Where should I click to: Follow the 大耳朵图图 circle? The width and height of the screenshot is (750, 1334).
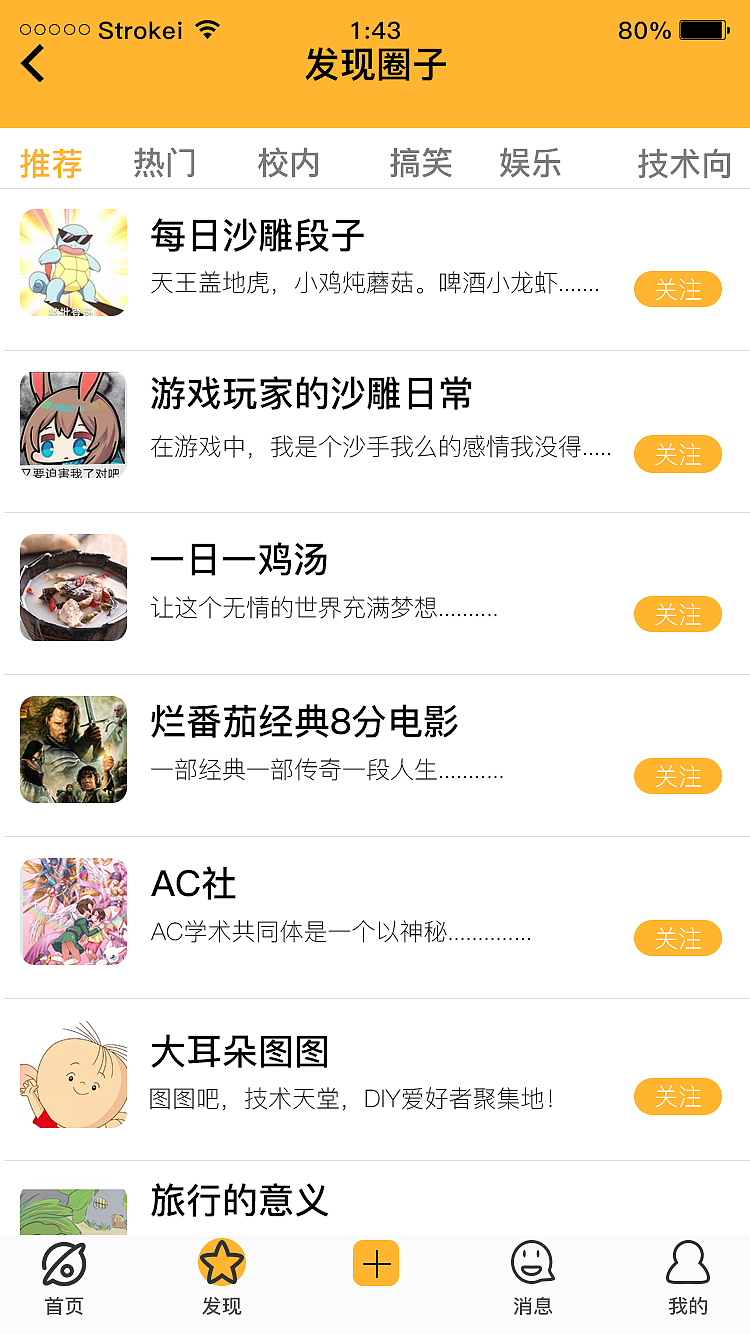tap(677, 1097)
